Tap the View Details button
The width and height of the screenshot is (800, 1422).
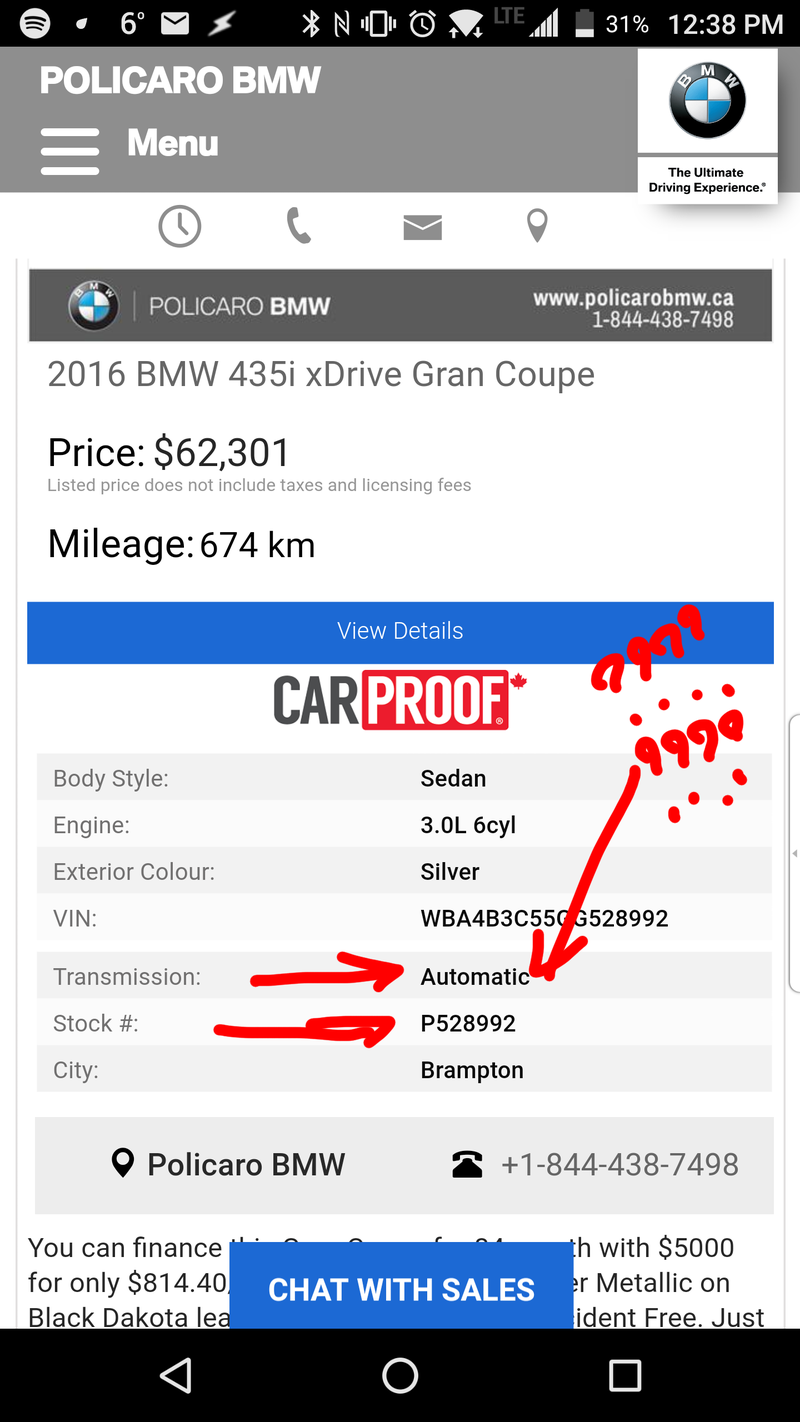(x=400, y=632)
